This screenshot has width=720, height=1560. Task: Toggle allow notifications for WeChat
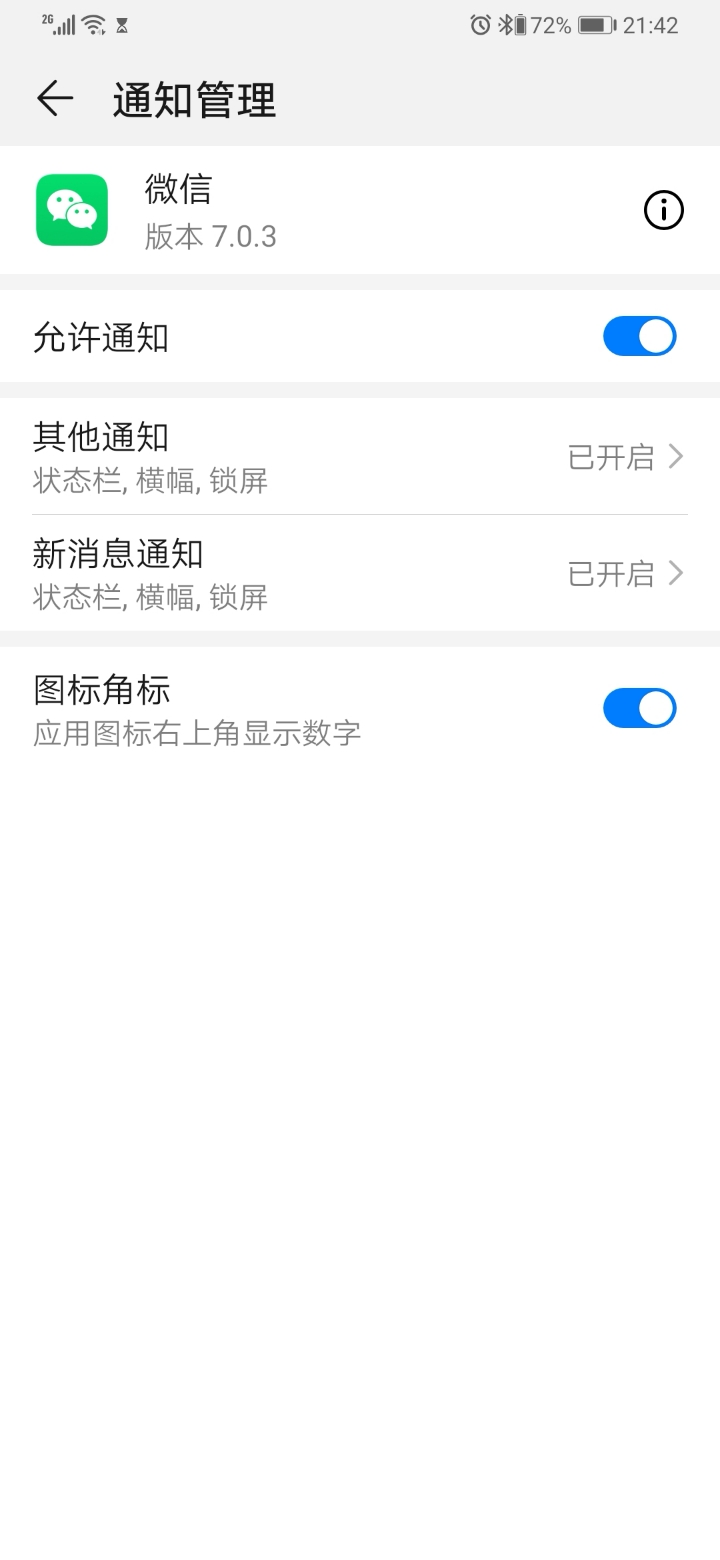coord(639,336)
